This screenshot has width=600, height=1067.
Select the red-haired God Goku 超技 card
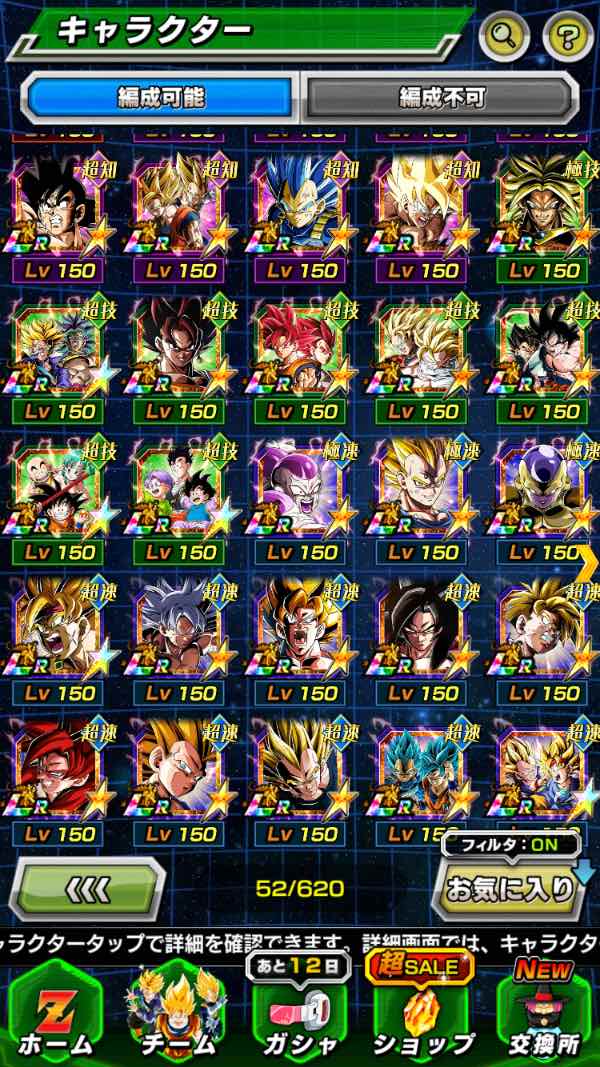click(x=300, y=349)
